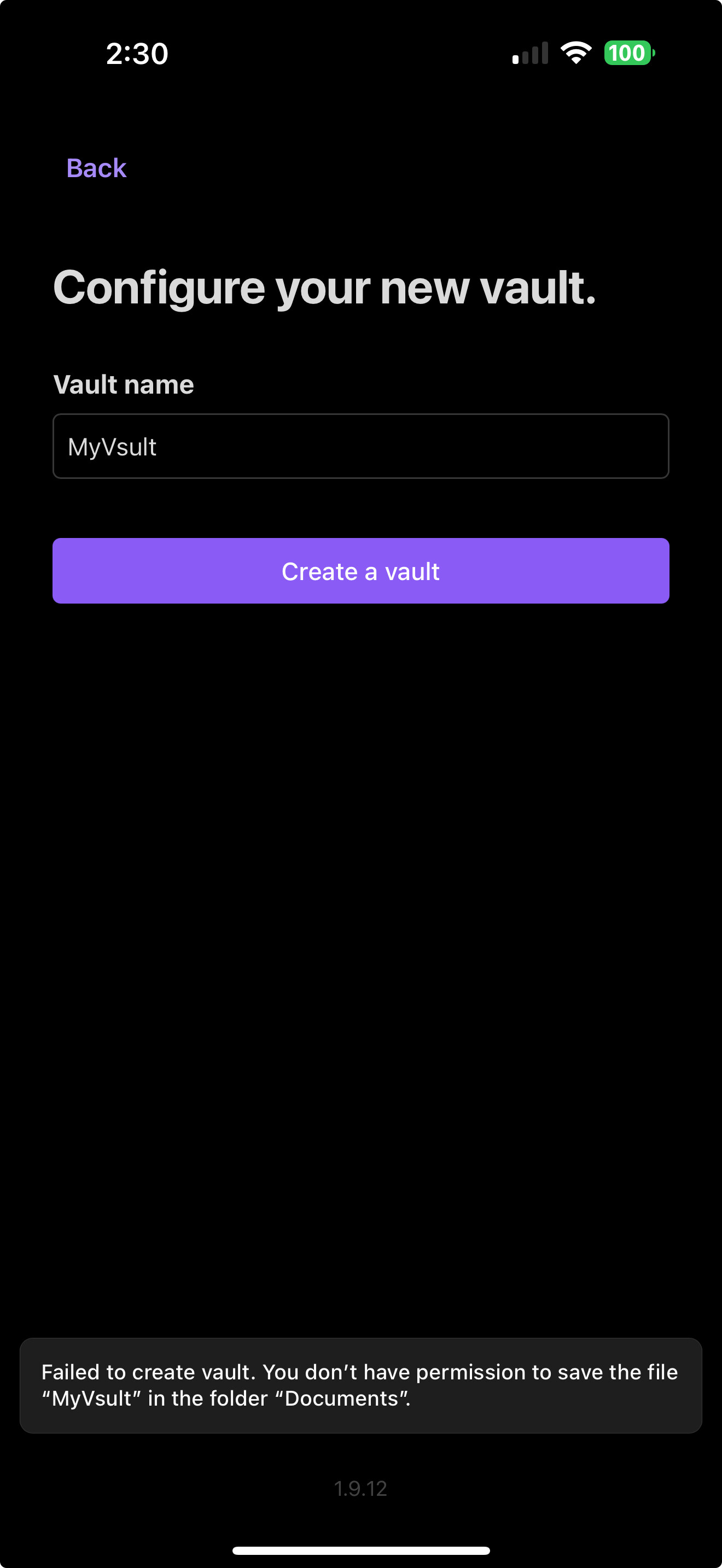Viewport: 722px width, 1568px height.
Task: Go back to the previous screen
Action: point(96,168)
